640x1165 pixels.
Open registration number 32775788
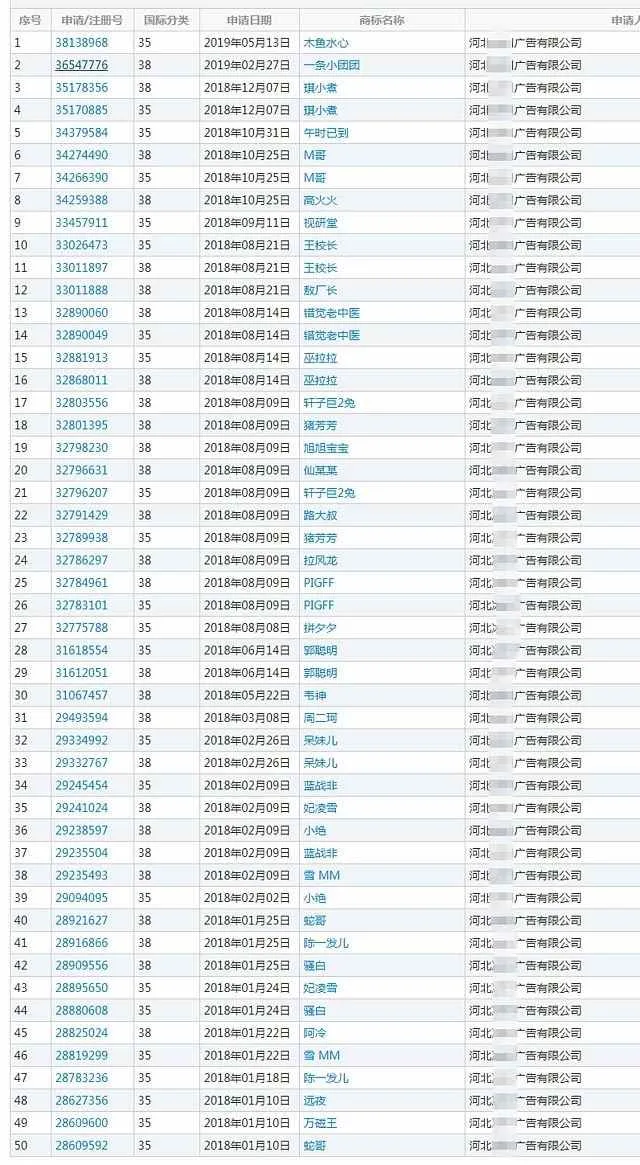tap(82, 628)
